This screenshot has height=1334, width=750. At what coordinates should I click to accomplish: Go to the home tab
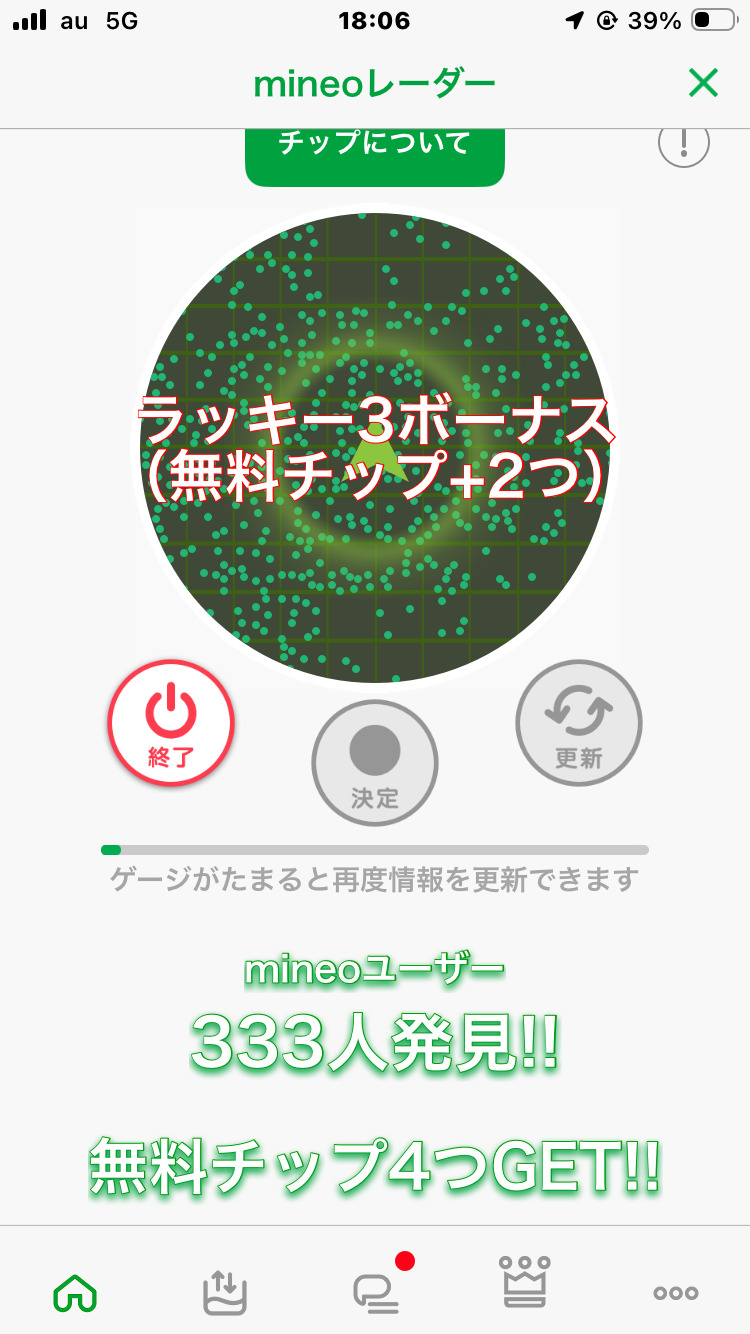[x=75, y=1293]
